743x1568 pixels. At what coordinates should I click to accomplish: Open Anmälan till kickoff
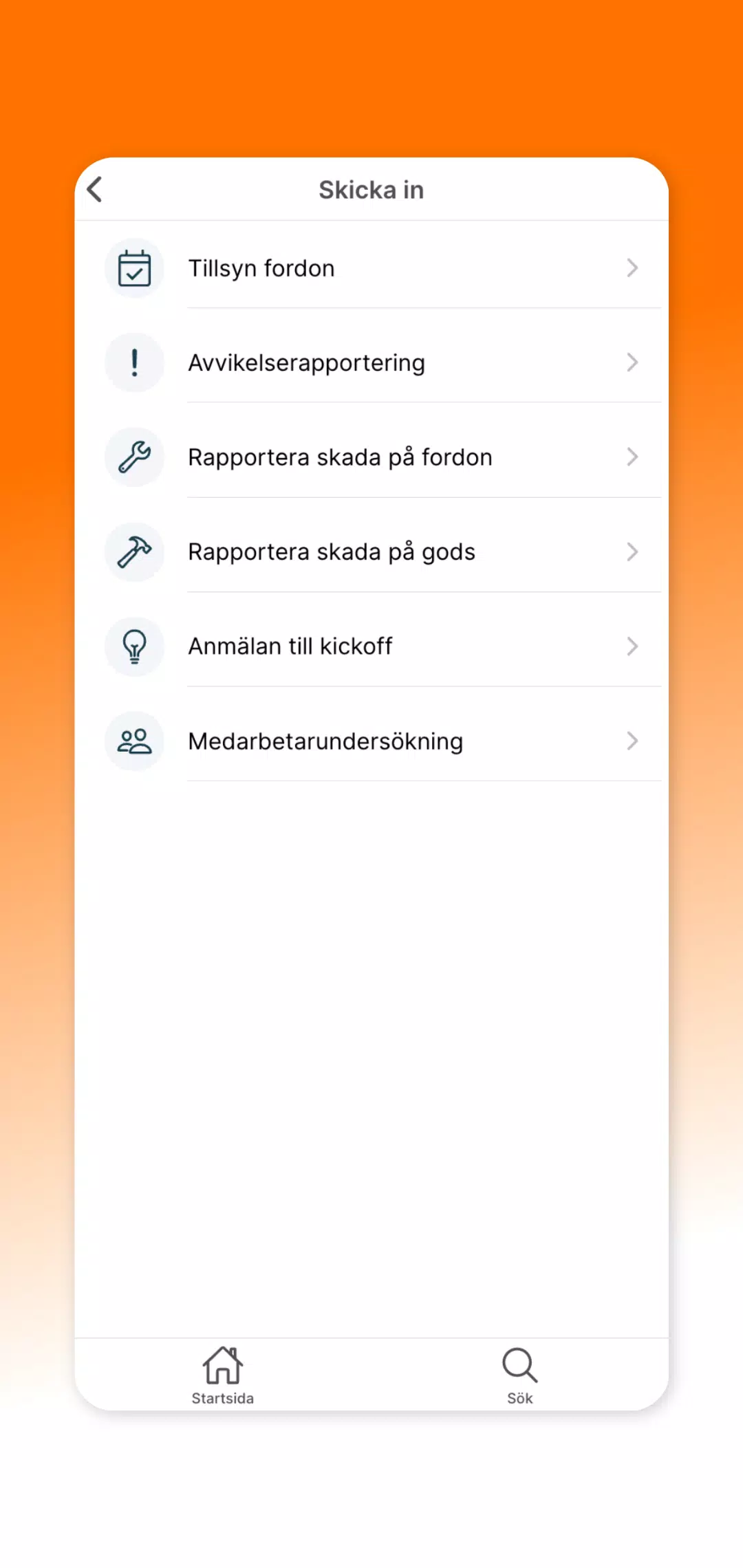pyautogui.click(x=371, y=646)
